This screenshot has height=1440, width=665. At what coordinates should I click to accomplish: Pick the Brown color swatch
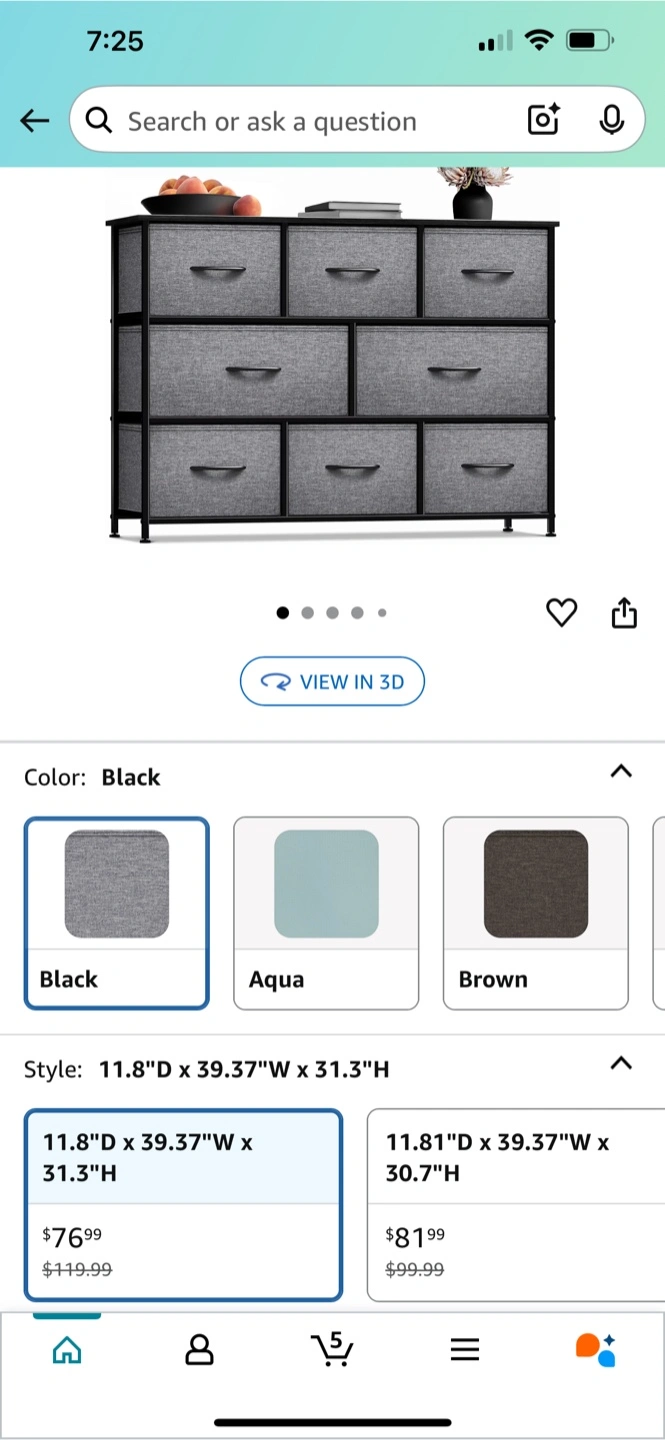coord(536,913)
